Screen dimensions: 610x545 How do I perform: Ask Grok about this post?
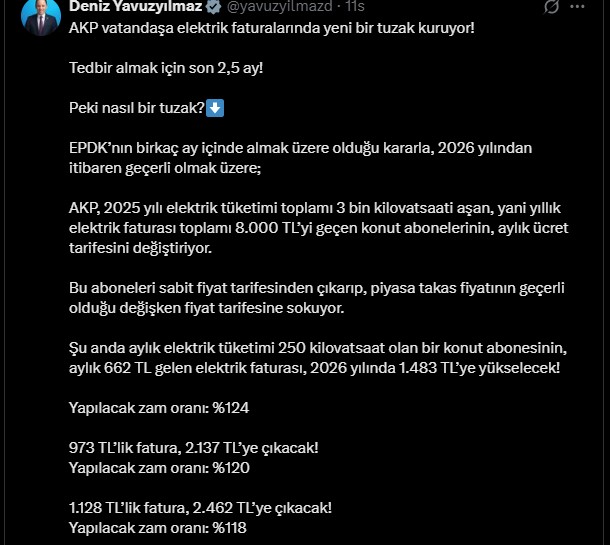551,7
